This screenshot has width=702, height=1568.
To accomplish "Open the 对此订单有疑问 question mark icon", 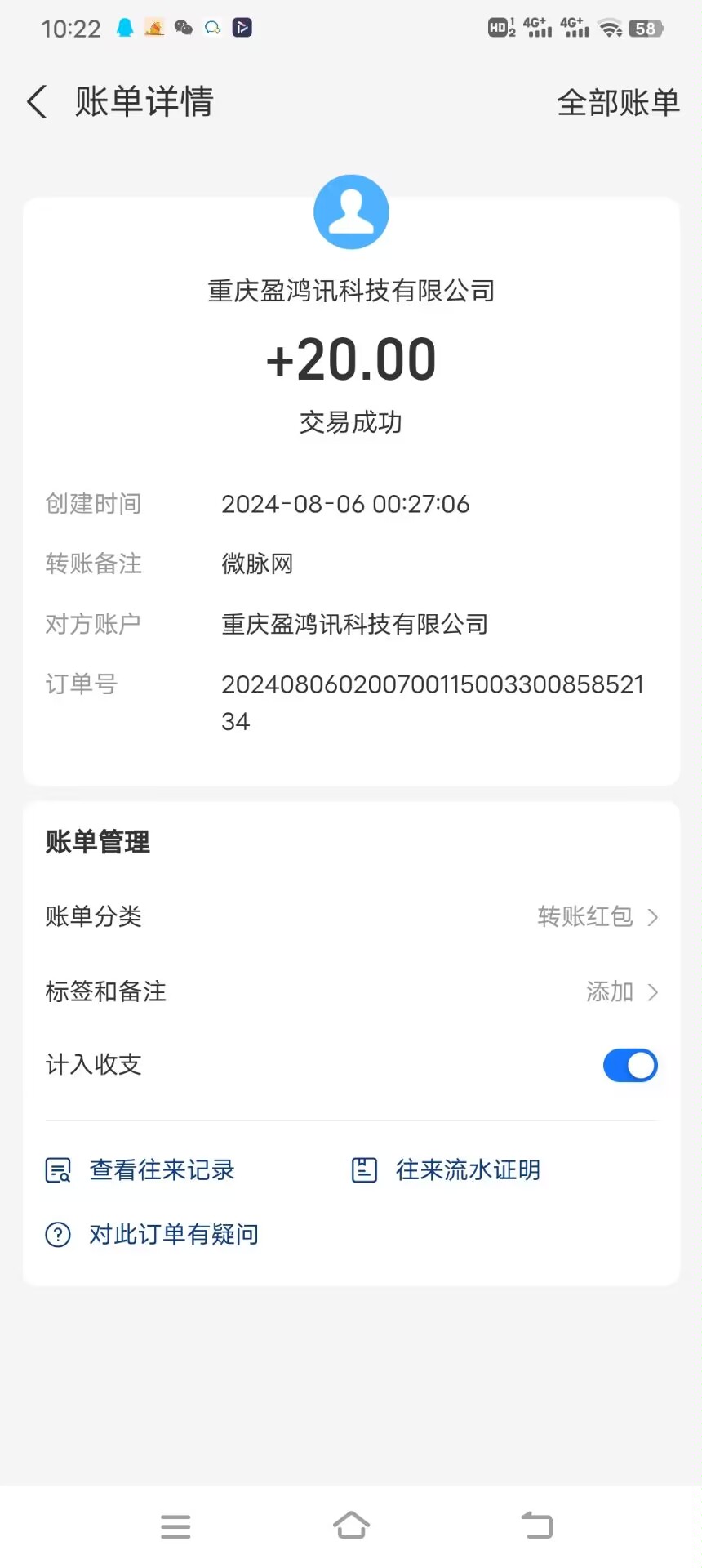I will [x=56, y=1234].
